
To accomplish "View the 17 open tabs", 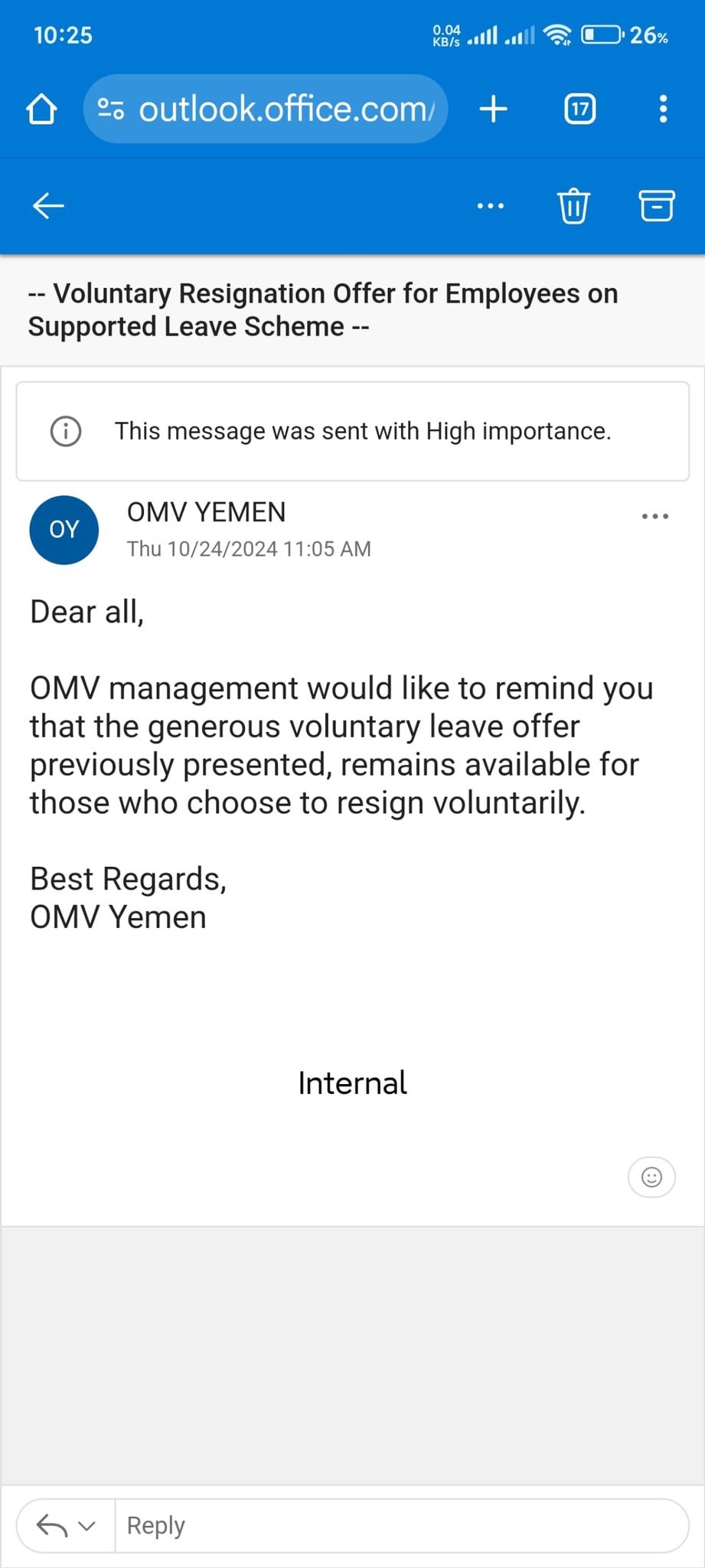I will coord(580,109).
